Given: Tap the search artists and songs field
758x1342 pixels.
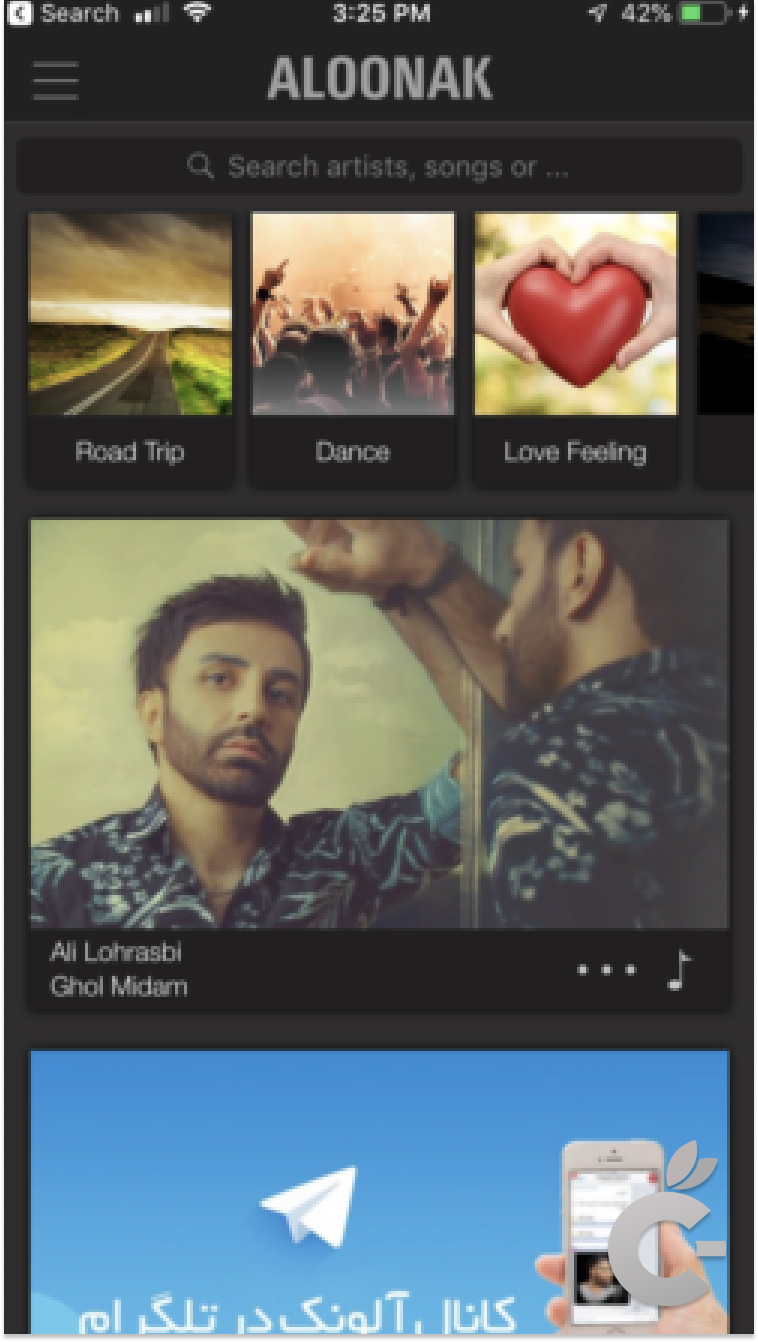Looking at the screenshot, I should [379, 166].
